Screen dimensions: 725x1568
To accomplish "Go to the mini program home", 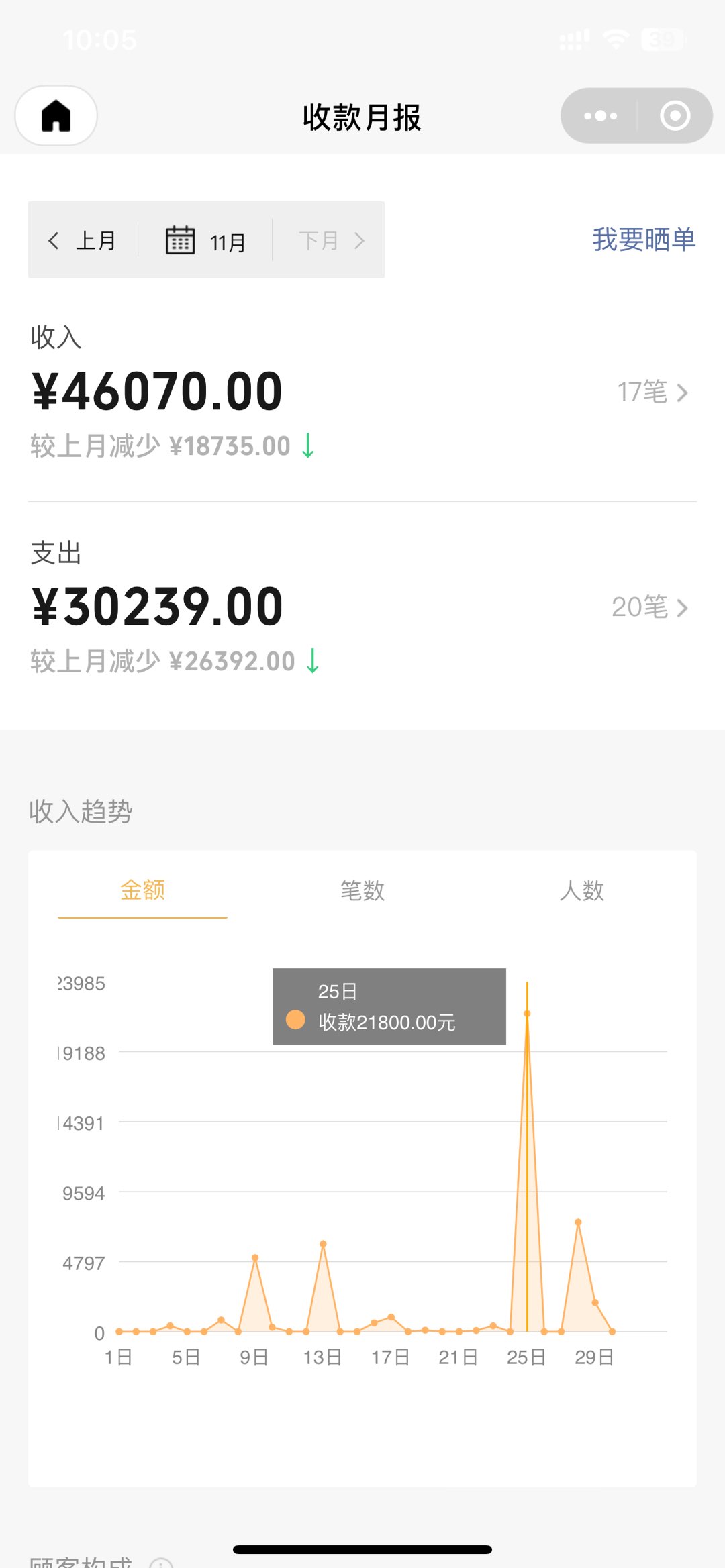I will 56,115.
